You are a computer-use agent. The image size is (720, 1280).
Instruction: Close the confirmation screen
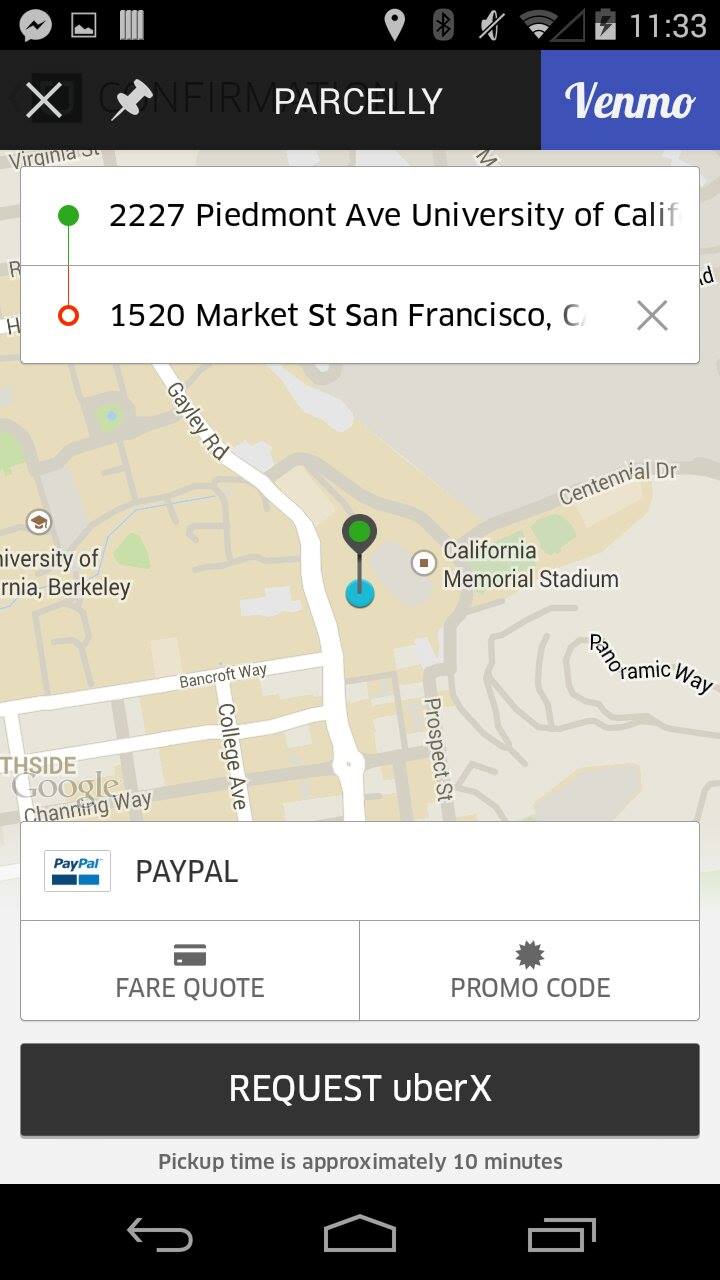44,101
